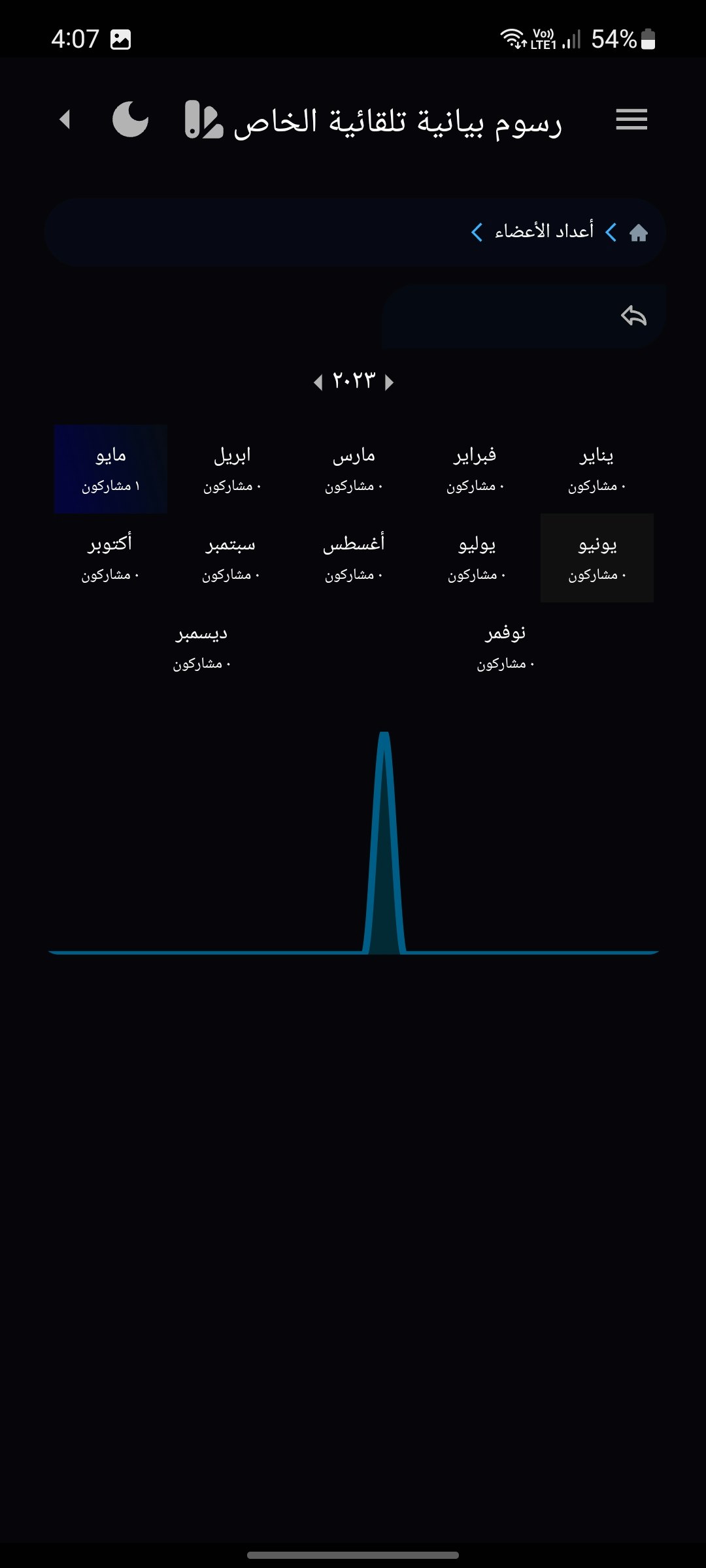Tap the arrow right of ٢٠٢٣
This screenshot has height=1568, width=706.
[x=390, y=382]
